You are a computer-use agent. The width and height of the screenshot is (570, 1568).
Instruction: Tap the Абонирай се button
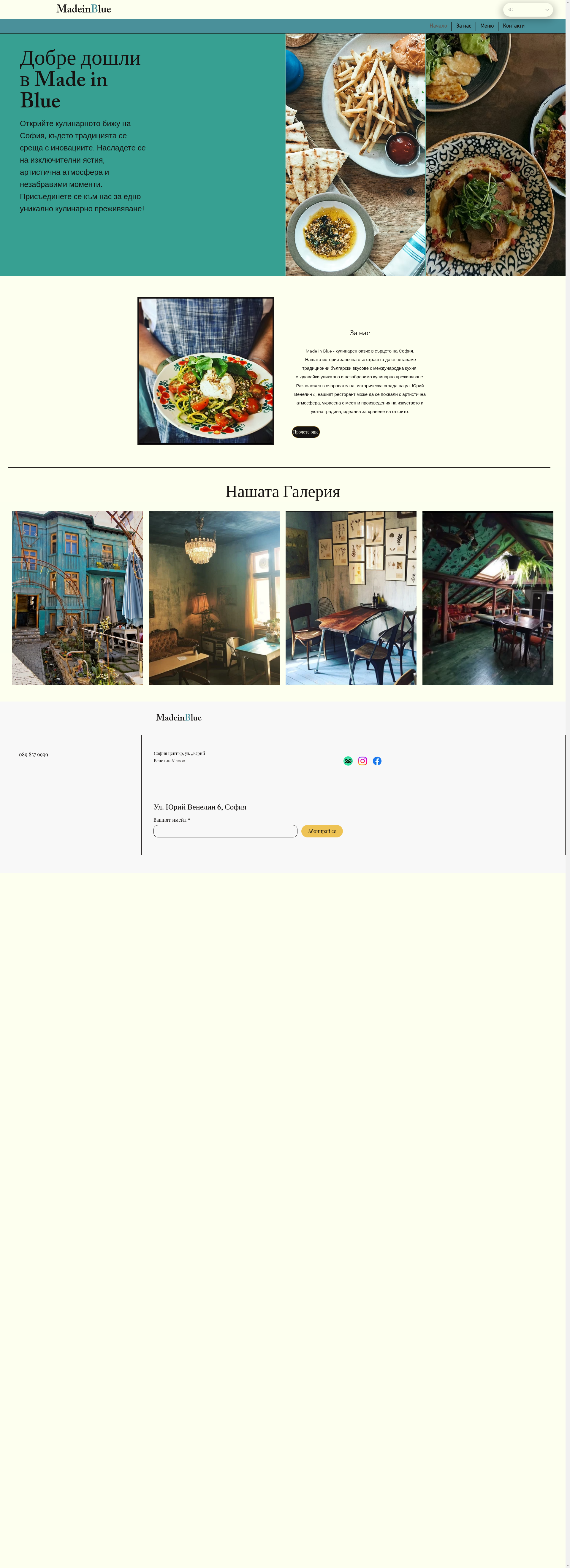point(322,831)
